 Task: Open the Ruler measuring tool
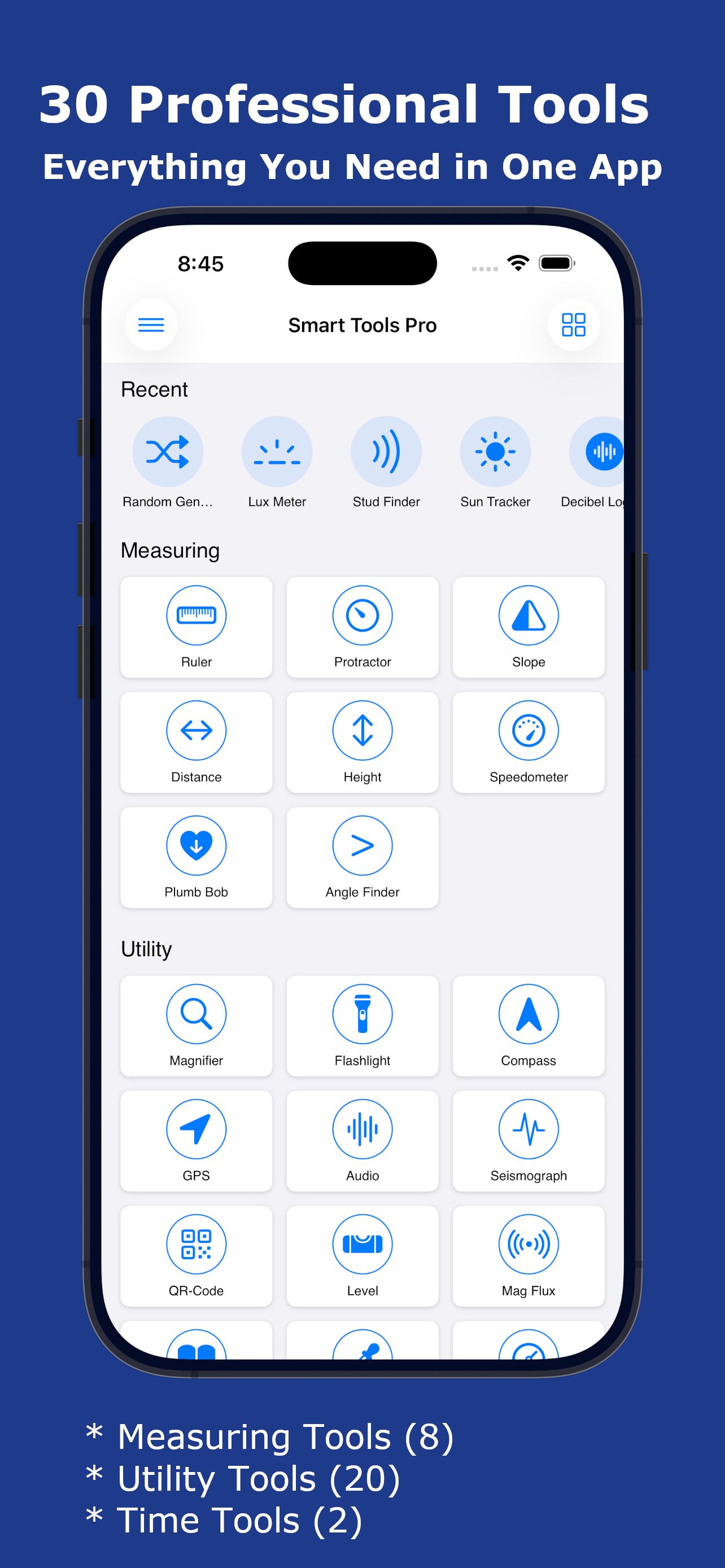point(196,628)
